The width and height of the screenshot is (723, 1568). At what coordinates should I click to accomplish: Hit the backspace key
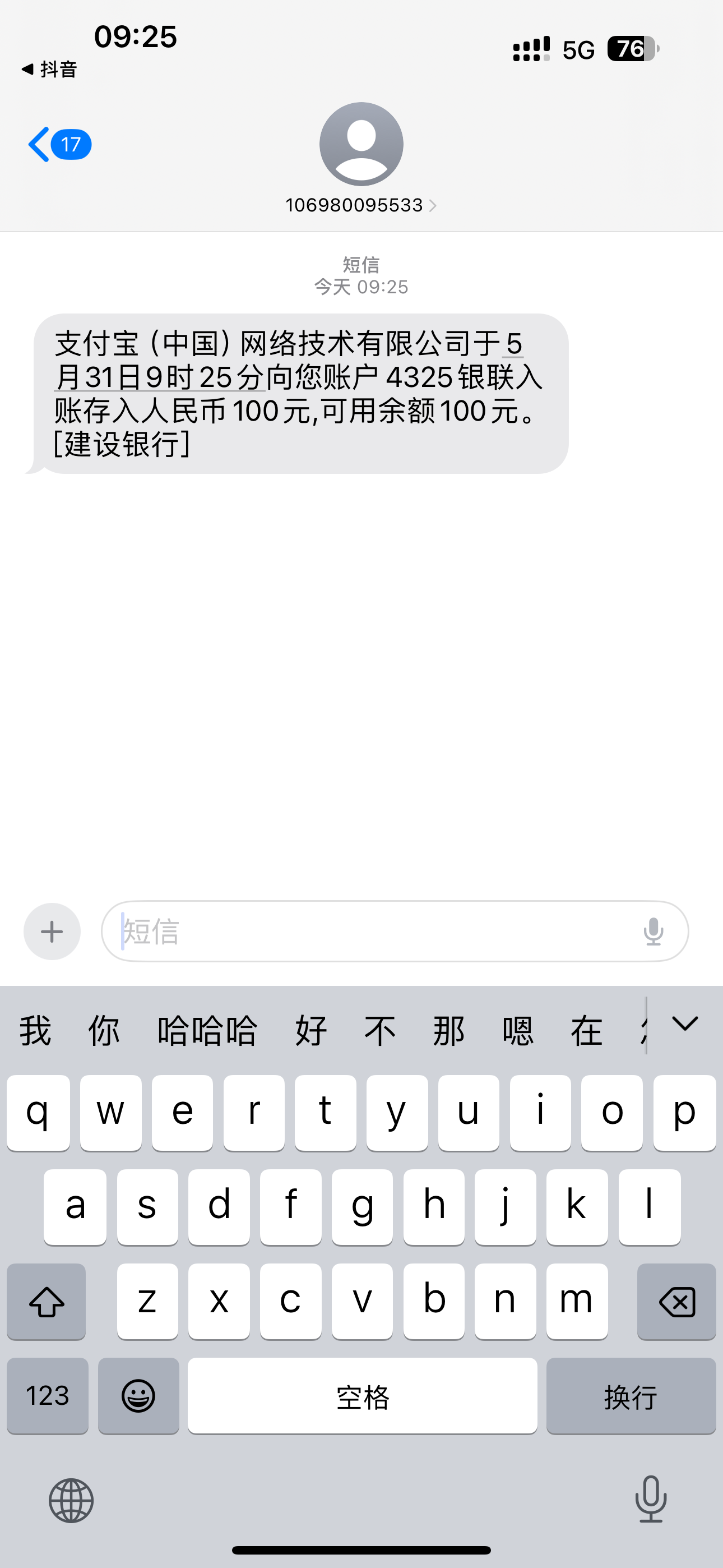[x=676, y=1302]
